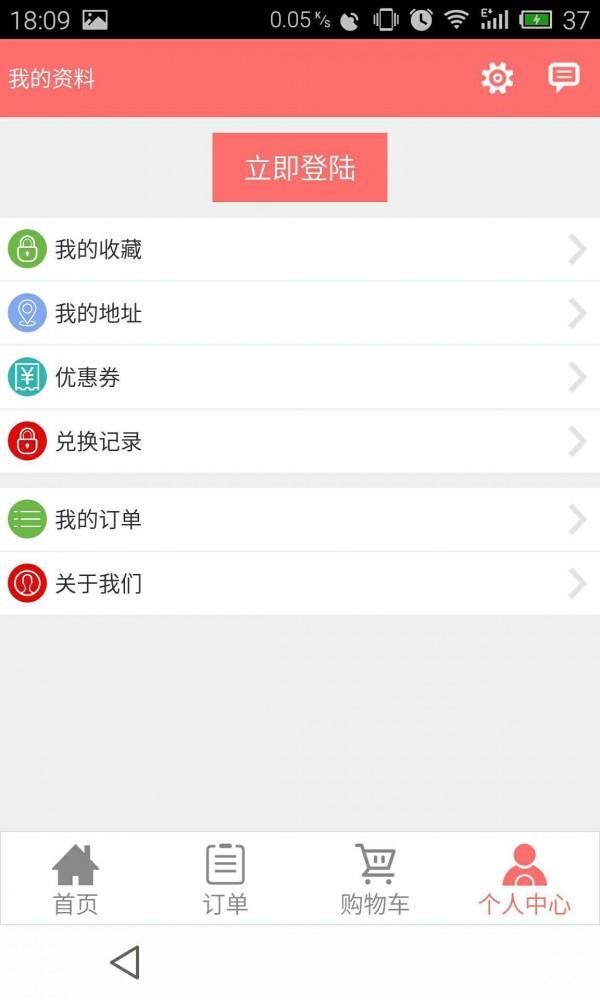
Task: Open 我的订单 orders row
Action: (299, 520)
